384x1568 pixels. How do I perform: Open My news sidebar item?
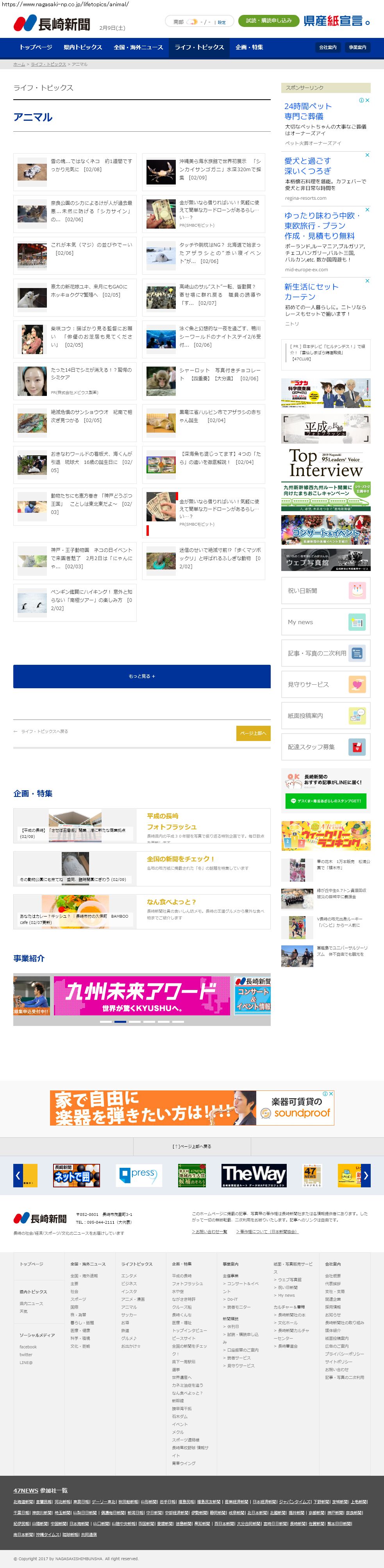[325, 622]
